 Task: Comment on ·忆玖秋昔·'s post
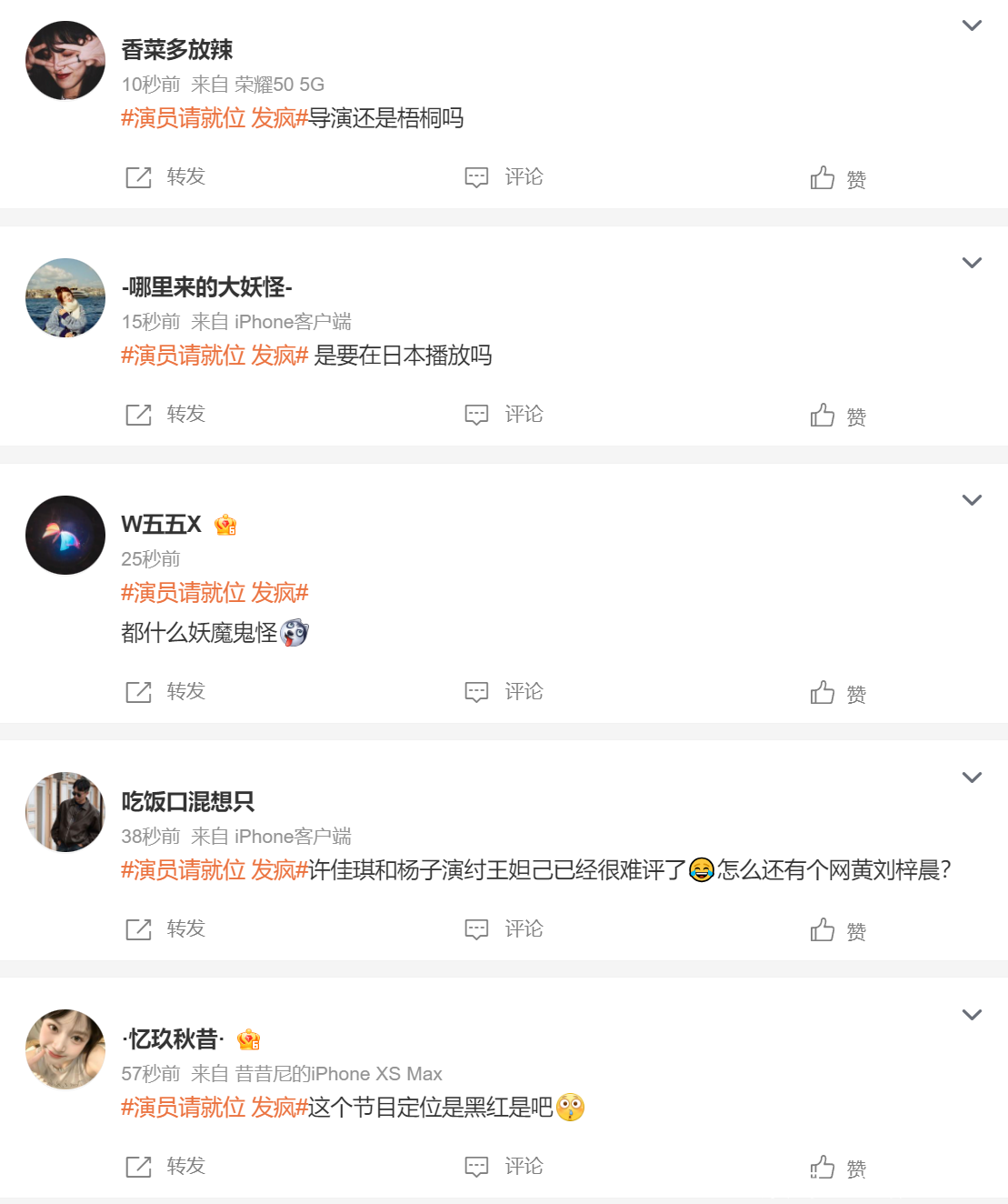tap(504, 1166)
